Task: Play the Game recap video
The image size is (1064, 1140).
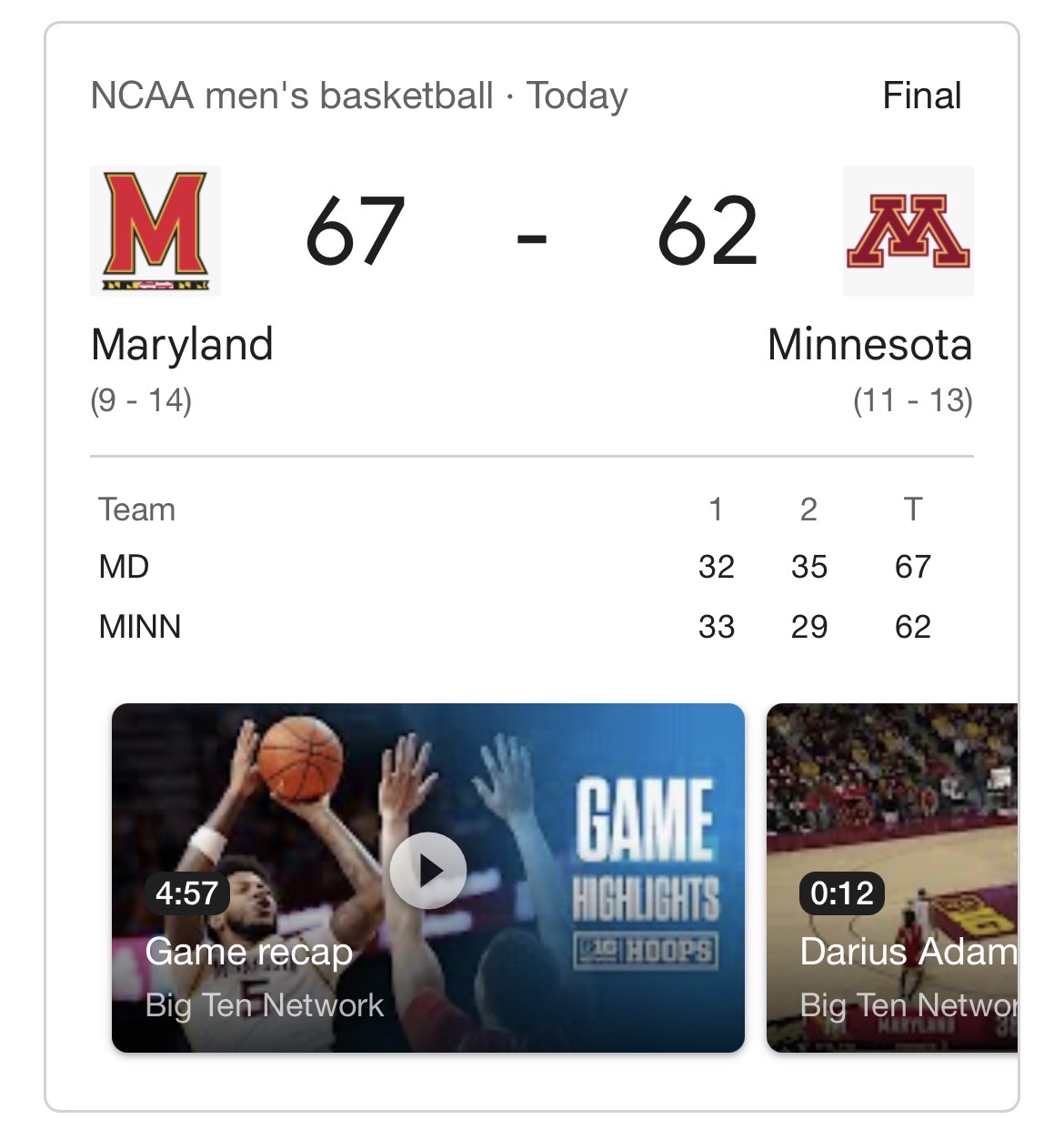Action: point(428,871)
